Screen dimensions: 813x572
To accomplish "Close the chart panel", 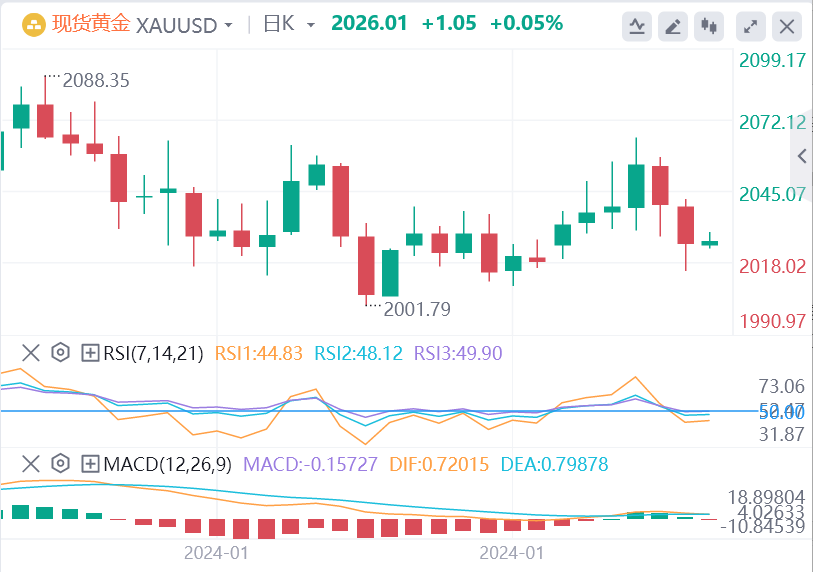I will click(788, 26).
